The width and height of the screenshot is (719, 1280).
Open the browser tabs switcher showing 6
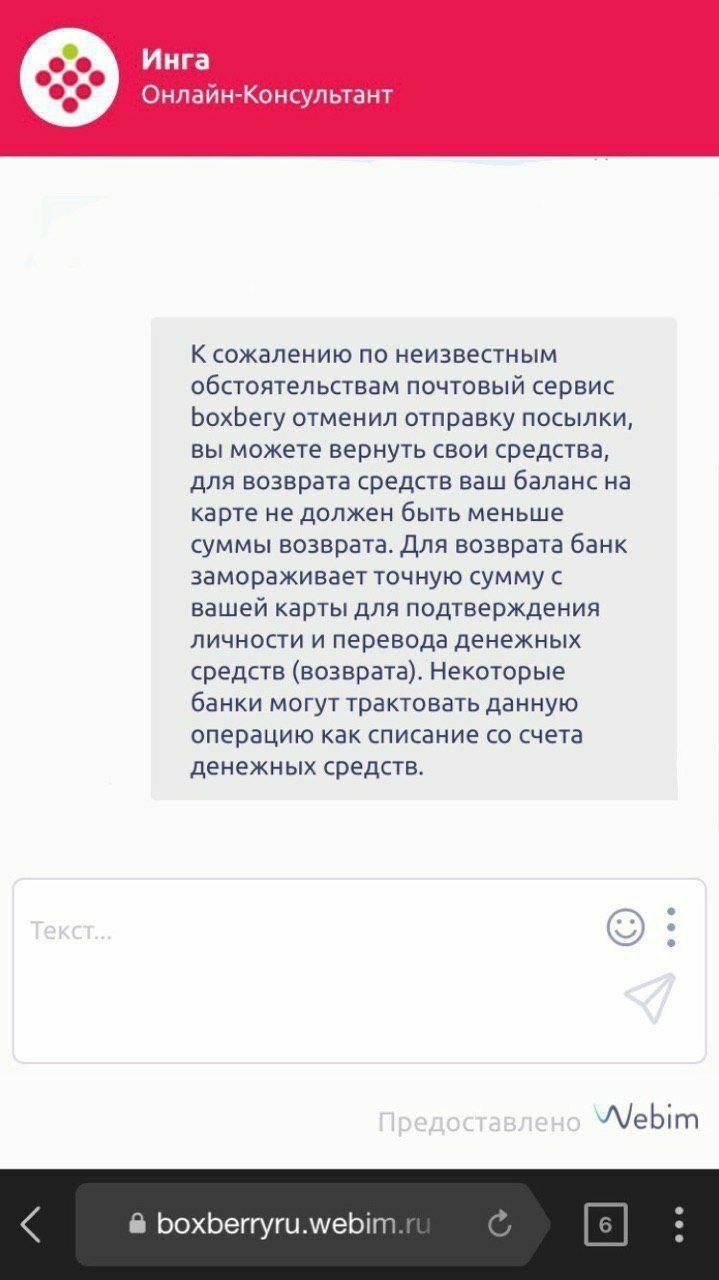coord(606,1224)
